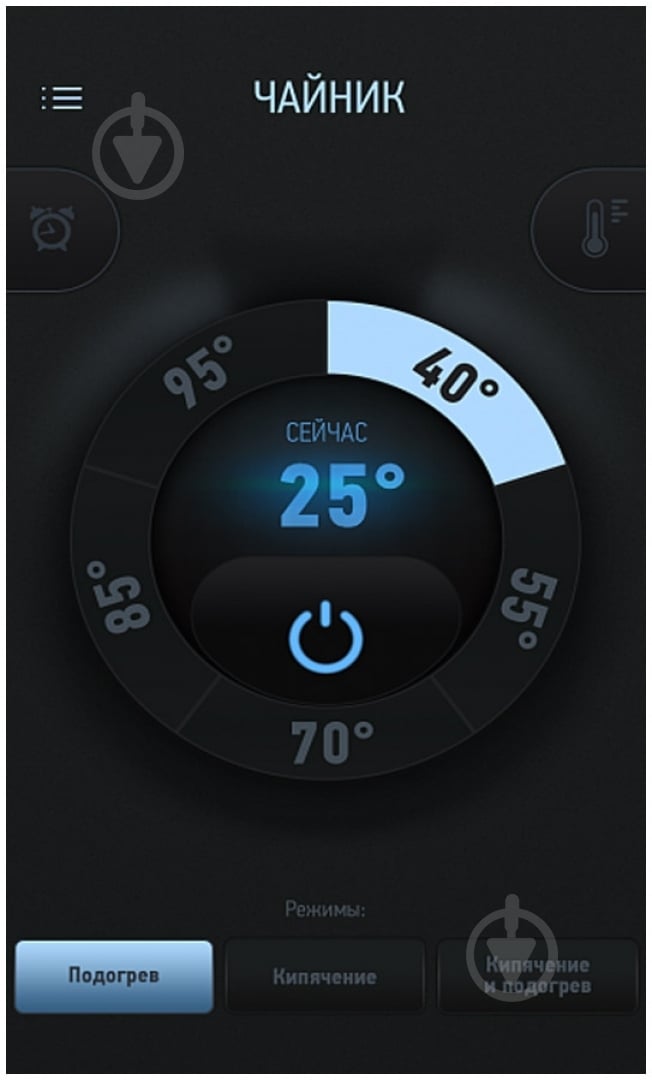The image size is (652, 1080).
Task: Switch to Кипячение mode
Action: (325, 976)
